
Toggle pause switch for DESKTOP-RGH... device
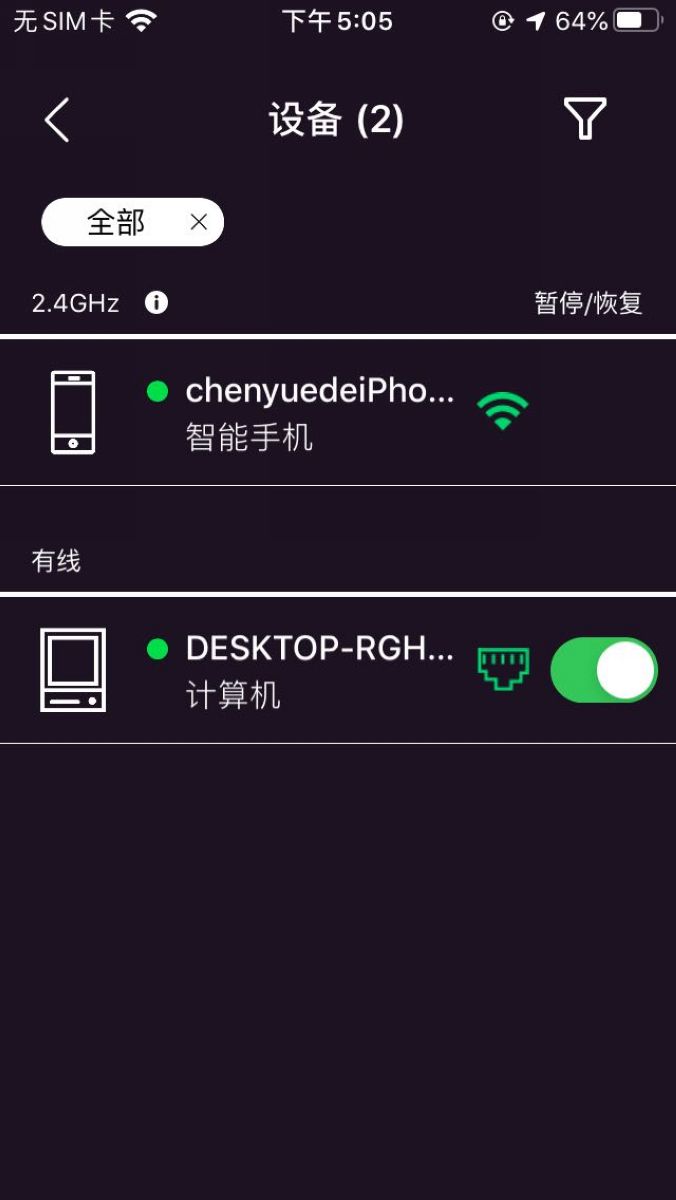(x=603, y=669)
